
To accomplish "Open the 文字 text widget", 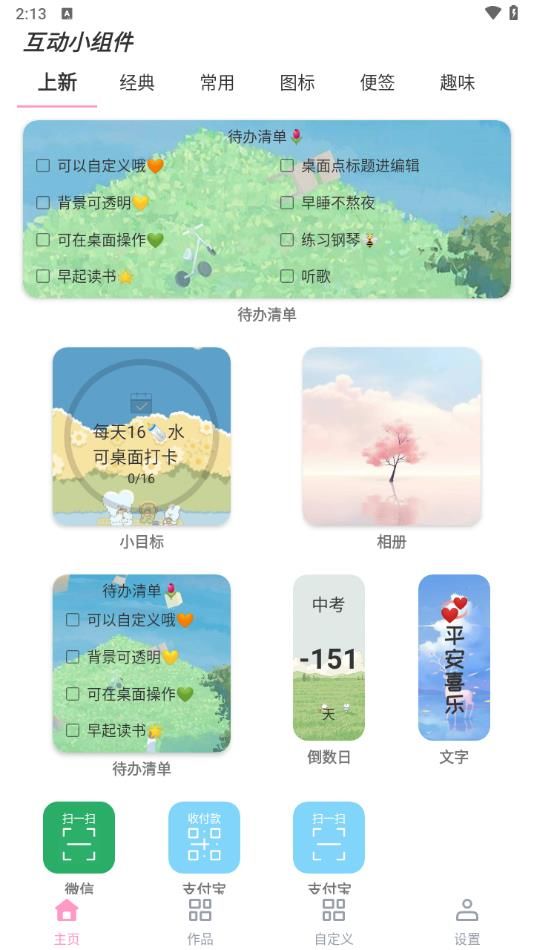I will tap(454, 657).
